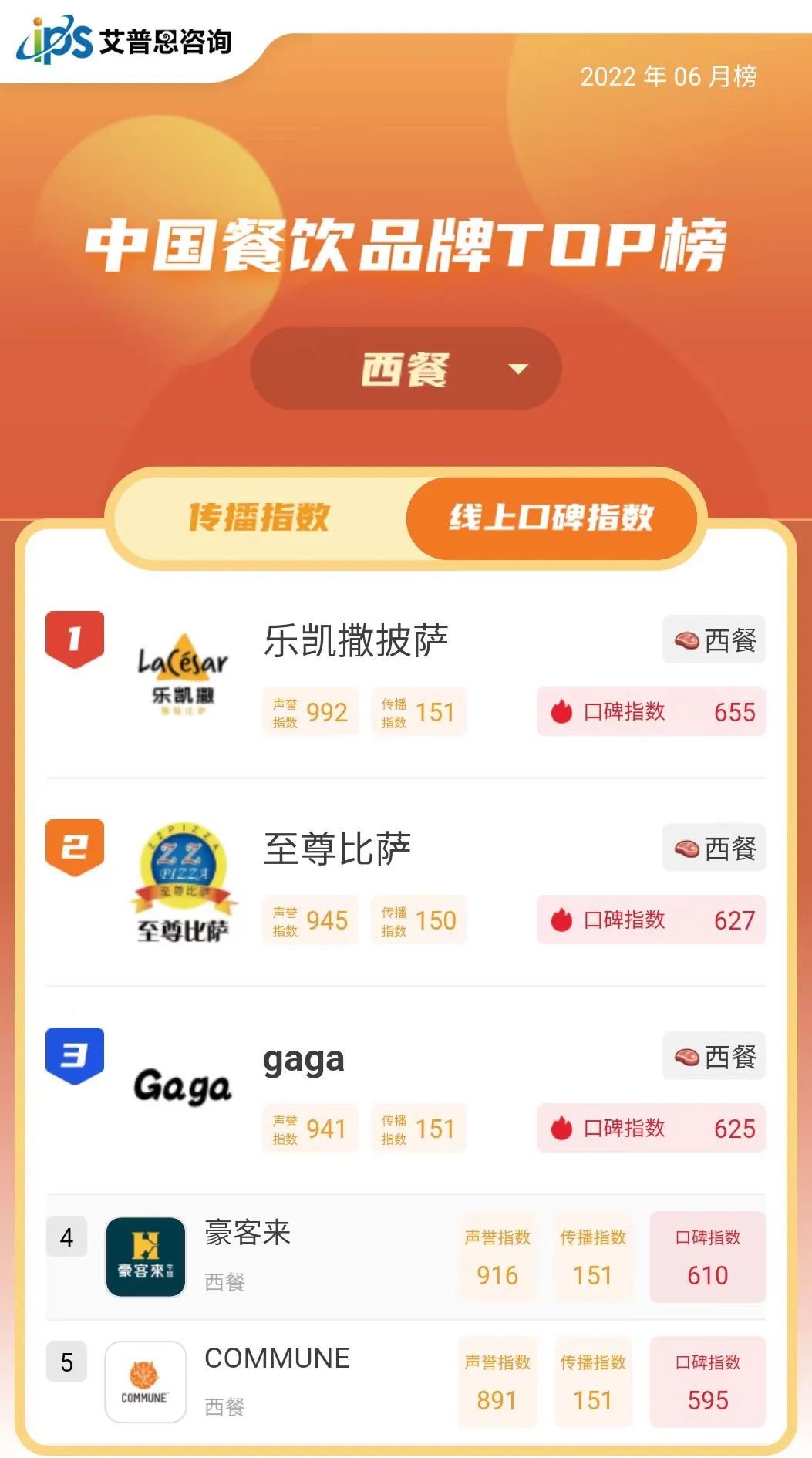Switch to the 传播指数 tab
The width and height of the screenshot is (812, 1458).
[x=259, y=518]
